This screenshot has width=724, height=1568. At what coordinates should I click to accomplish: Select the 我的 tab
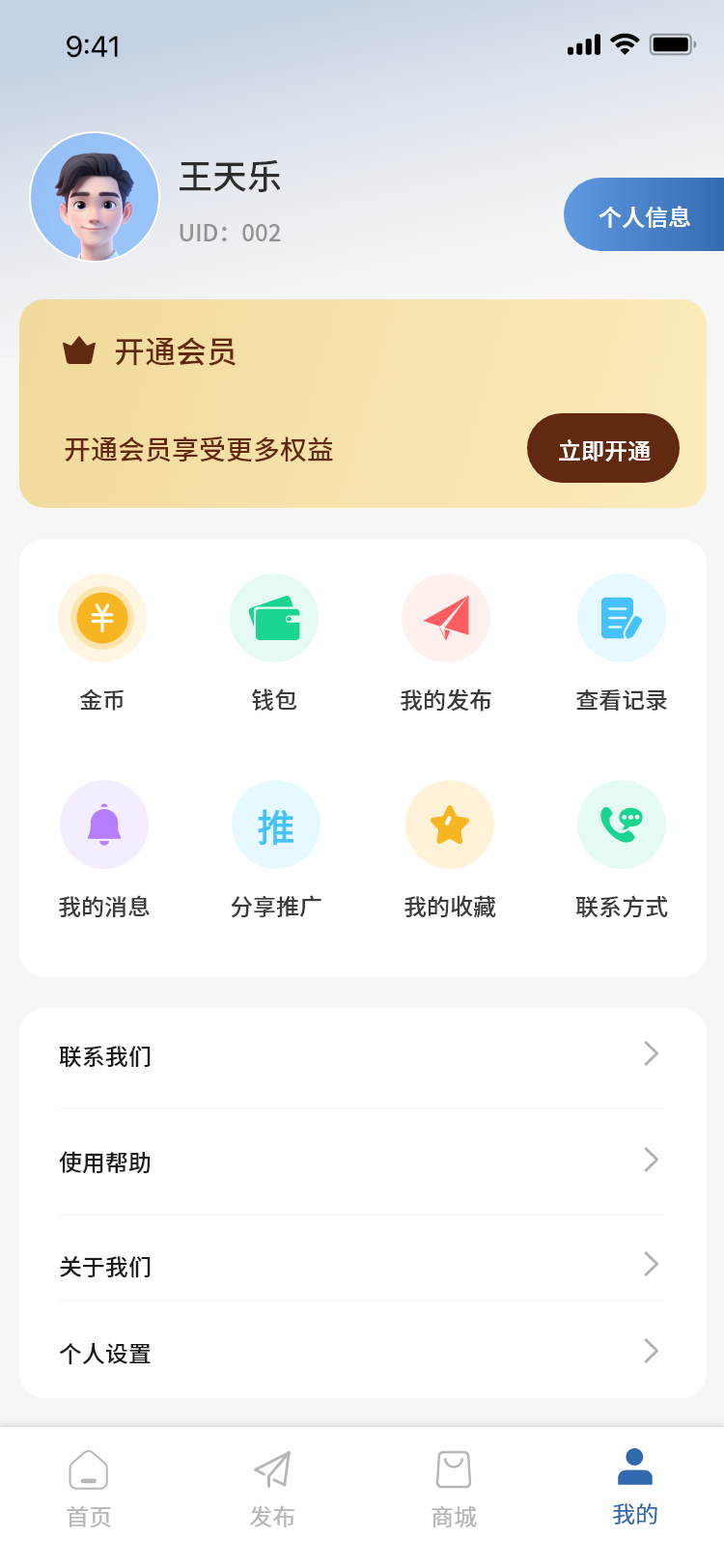[635, 1487]
